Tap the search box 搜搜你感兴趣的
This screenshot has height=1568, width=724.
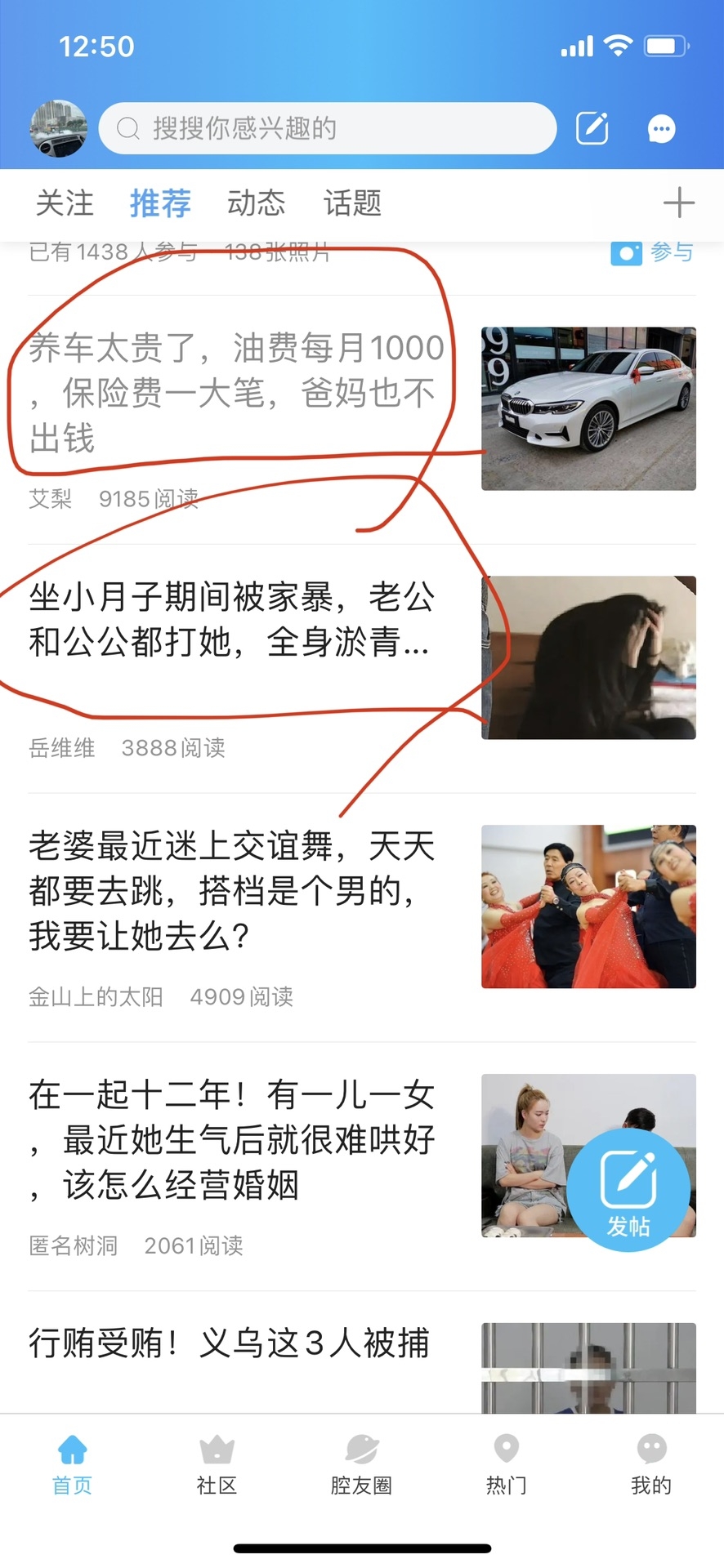327,128
